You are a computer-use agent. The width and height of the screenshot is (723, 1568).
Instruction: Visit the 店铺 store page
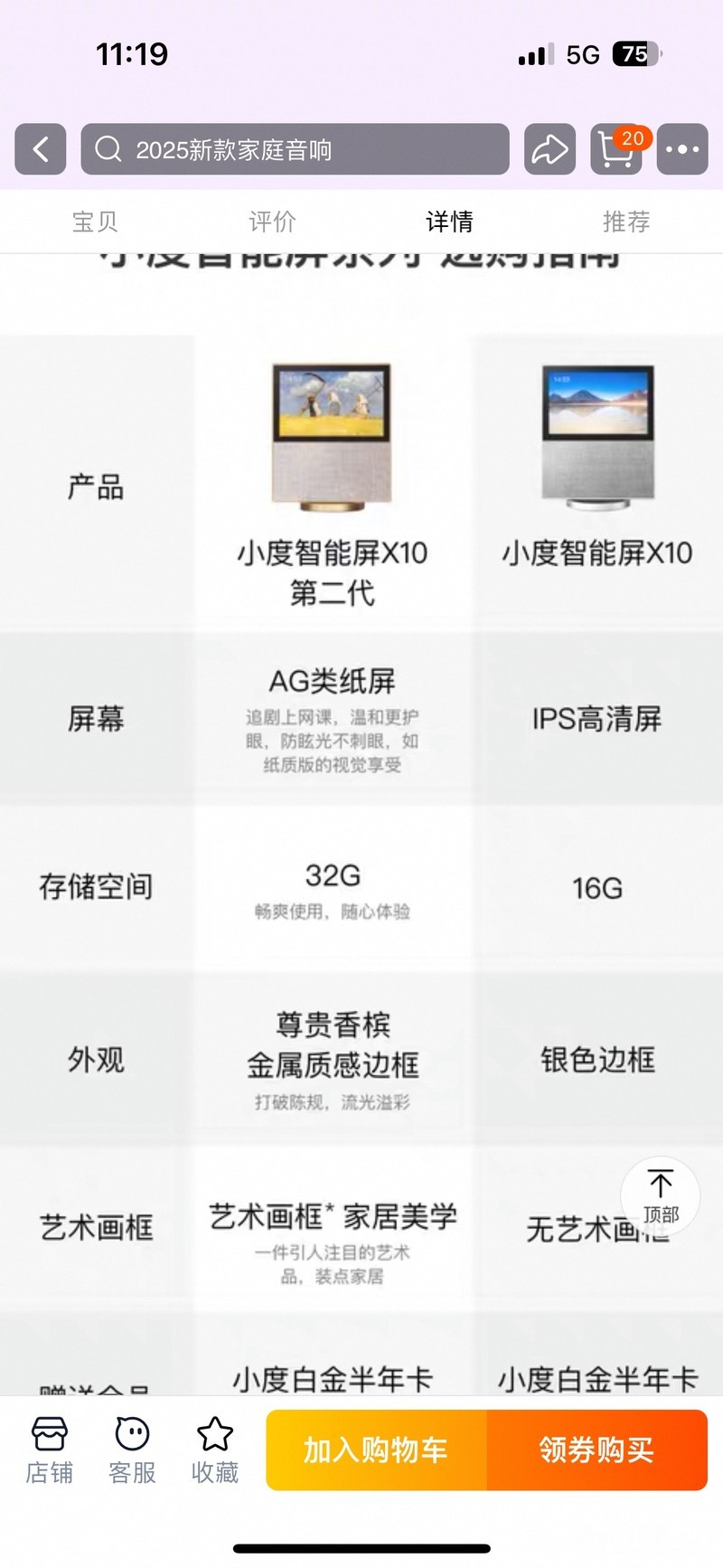point(49,1450)
